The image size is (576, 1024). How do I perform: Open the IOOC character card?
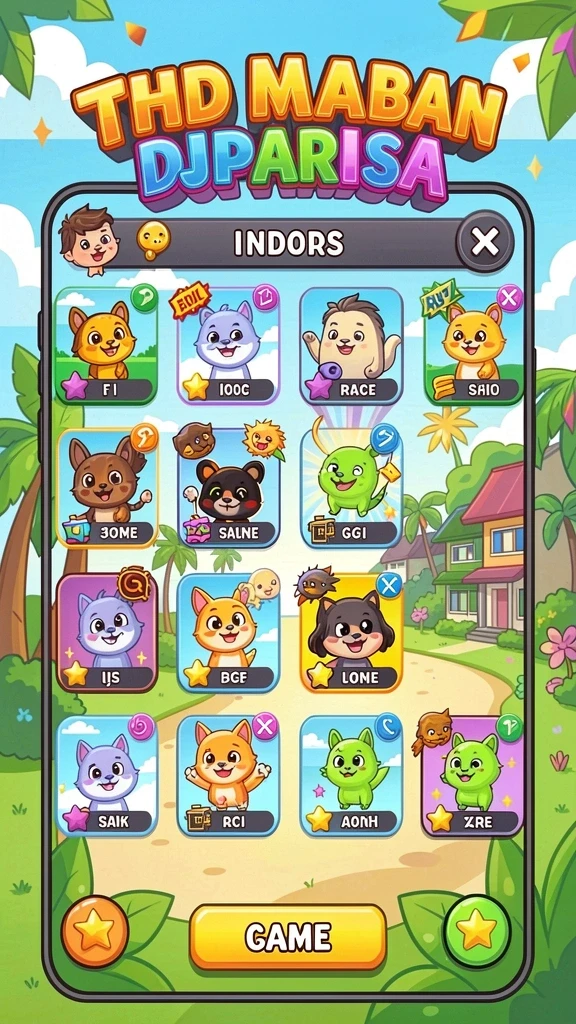[228, 346]
